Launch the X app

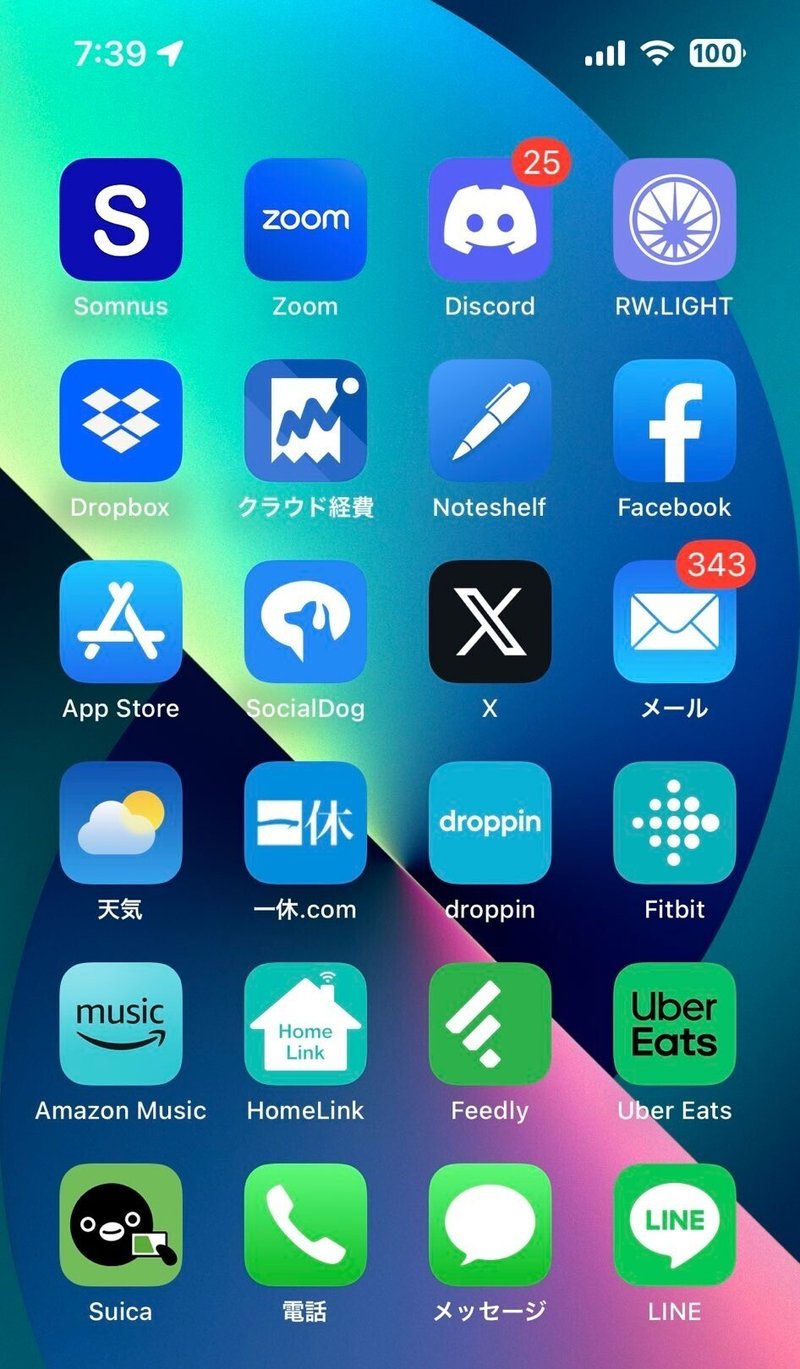point(489,622)
